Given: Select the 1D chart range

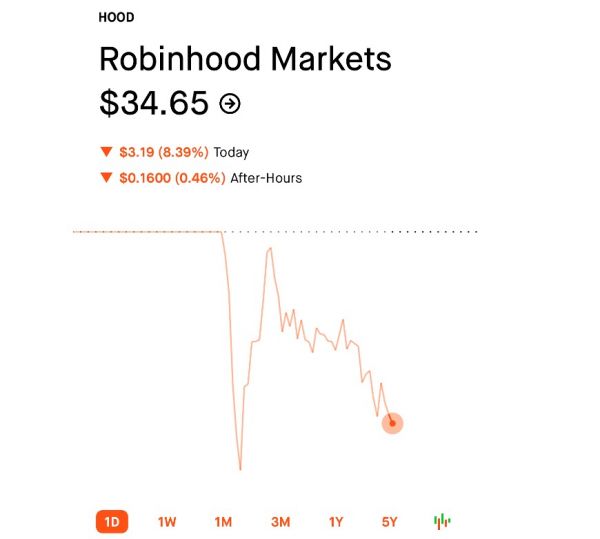Looking at the screenshot, I should pos(112,521).
